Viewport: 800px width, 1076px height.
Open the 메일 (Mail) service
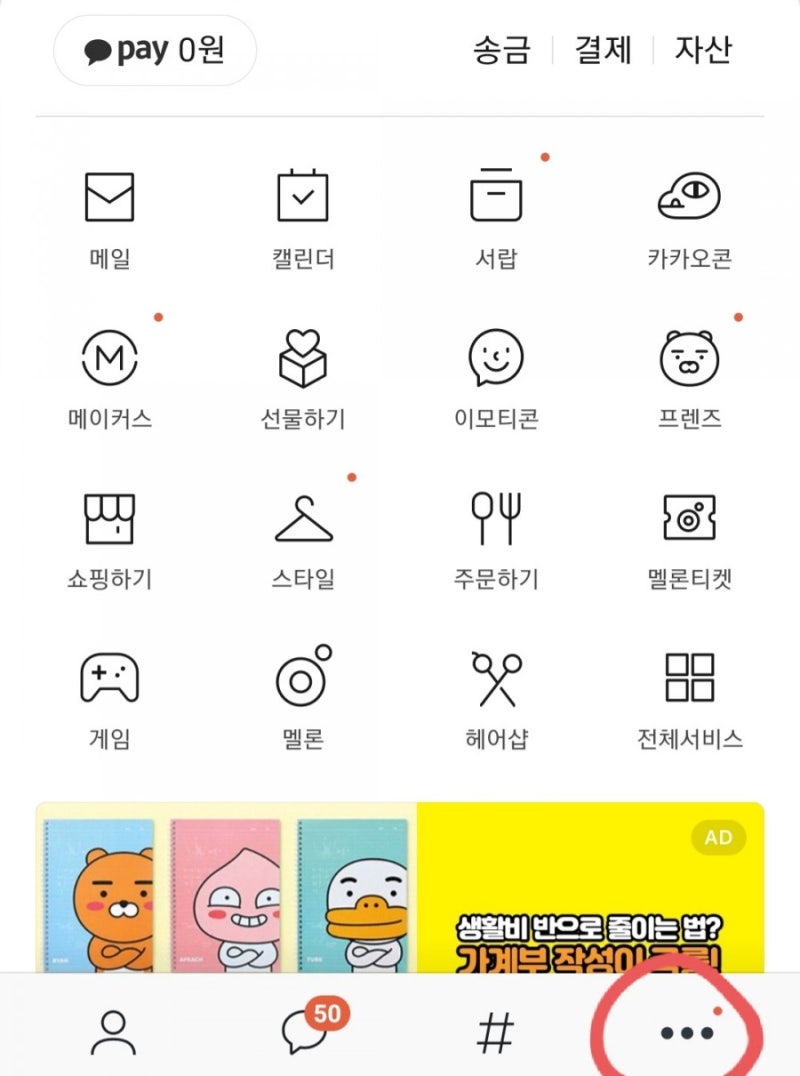(x=112, y=214)
